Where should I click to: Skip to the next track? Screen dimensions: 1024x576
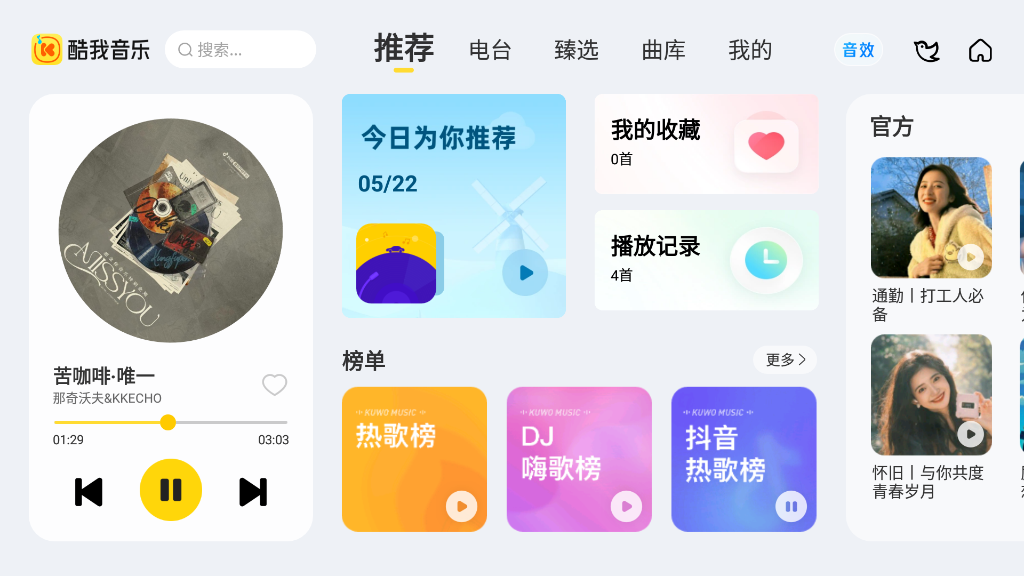253,492
